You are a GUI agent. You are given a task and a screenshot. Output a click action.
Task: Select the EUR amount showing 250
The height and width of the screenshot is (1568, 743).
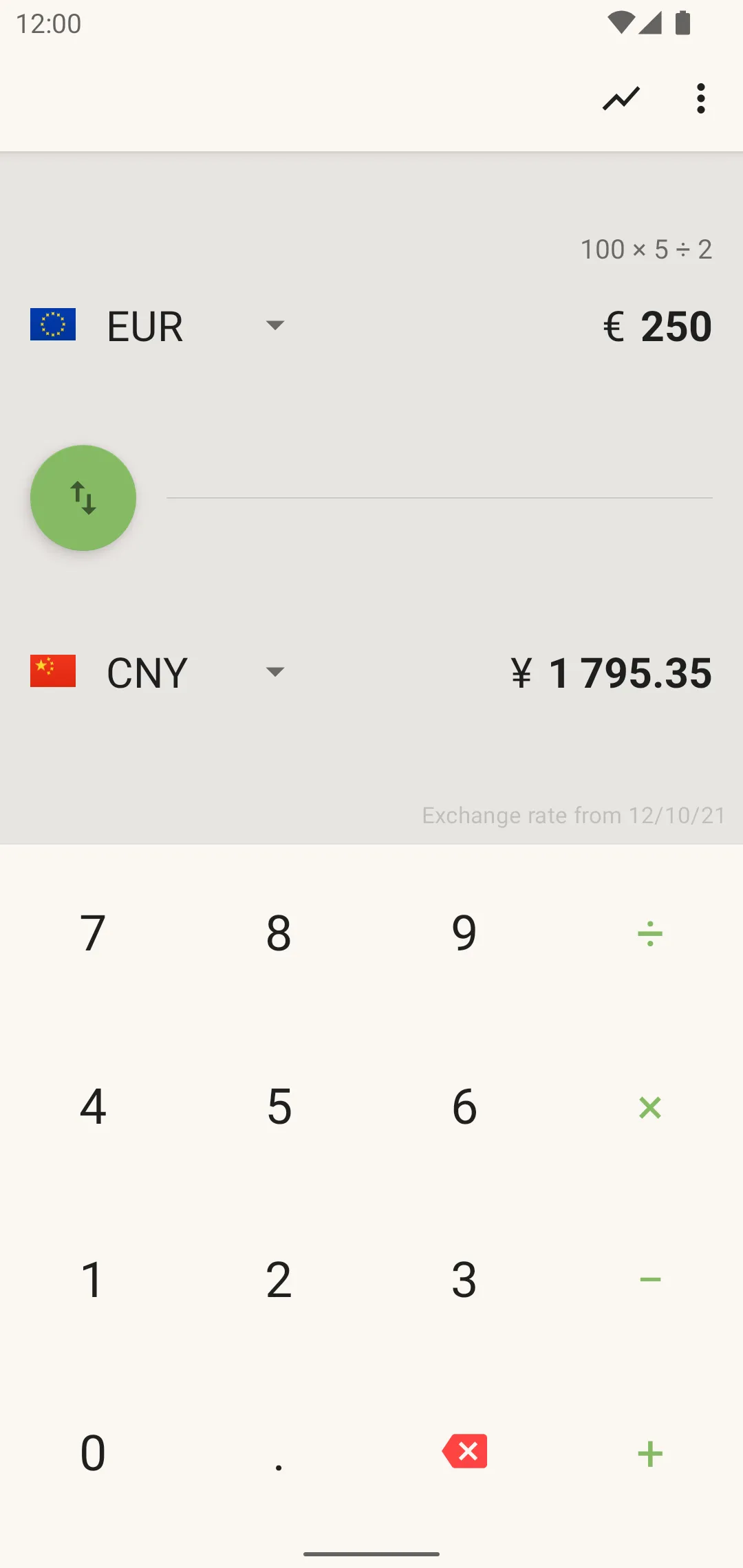click(x=657, y=326)
